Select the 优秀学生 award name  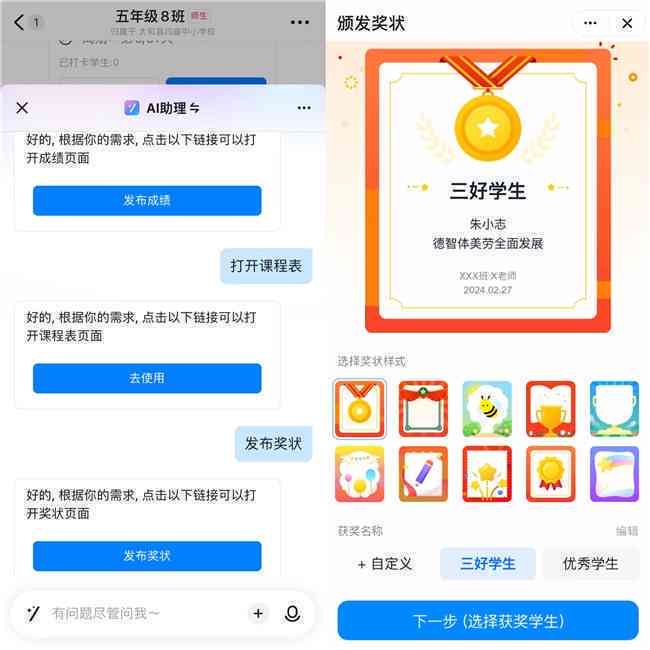point(590,564)
